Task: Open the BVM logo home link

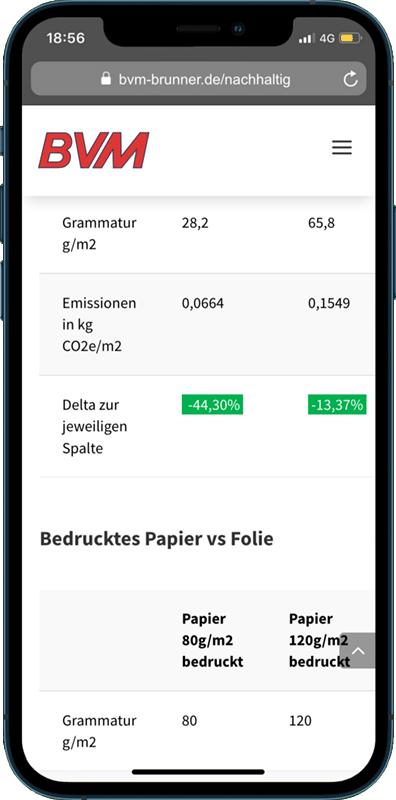Action: (94, 150)
